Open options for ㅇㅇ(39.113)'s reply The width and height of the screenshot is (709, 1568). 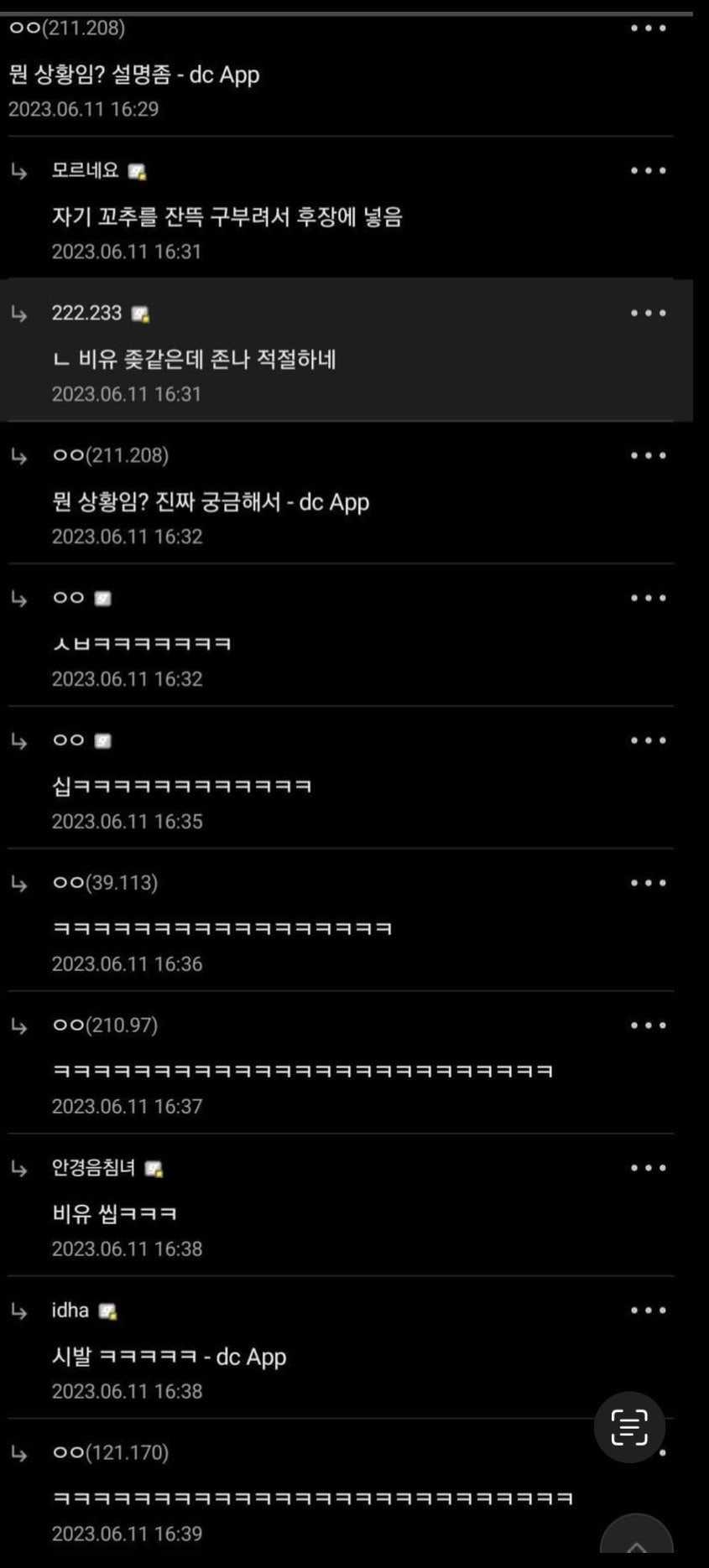coord(648,883)
